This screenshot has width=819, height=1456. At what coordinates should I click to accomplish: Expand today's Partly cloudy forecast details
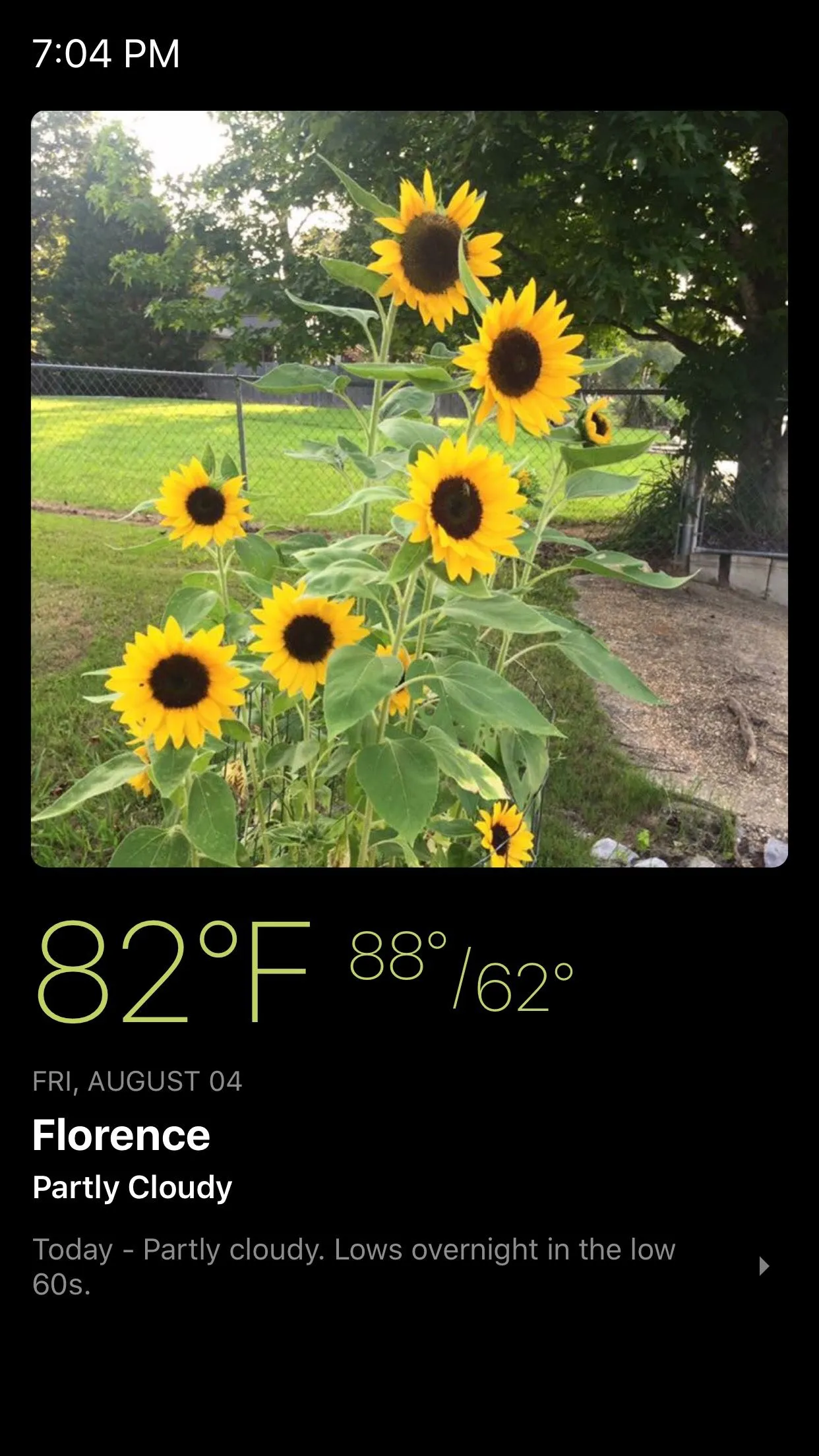click(x=764, y=1266)
